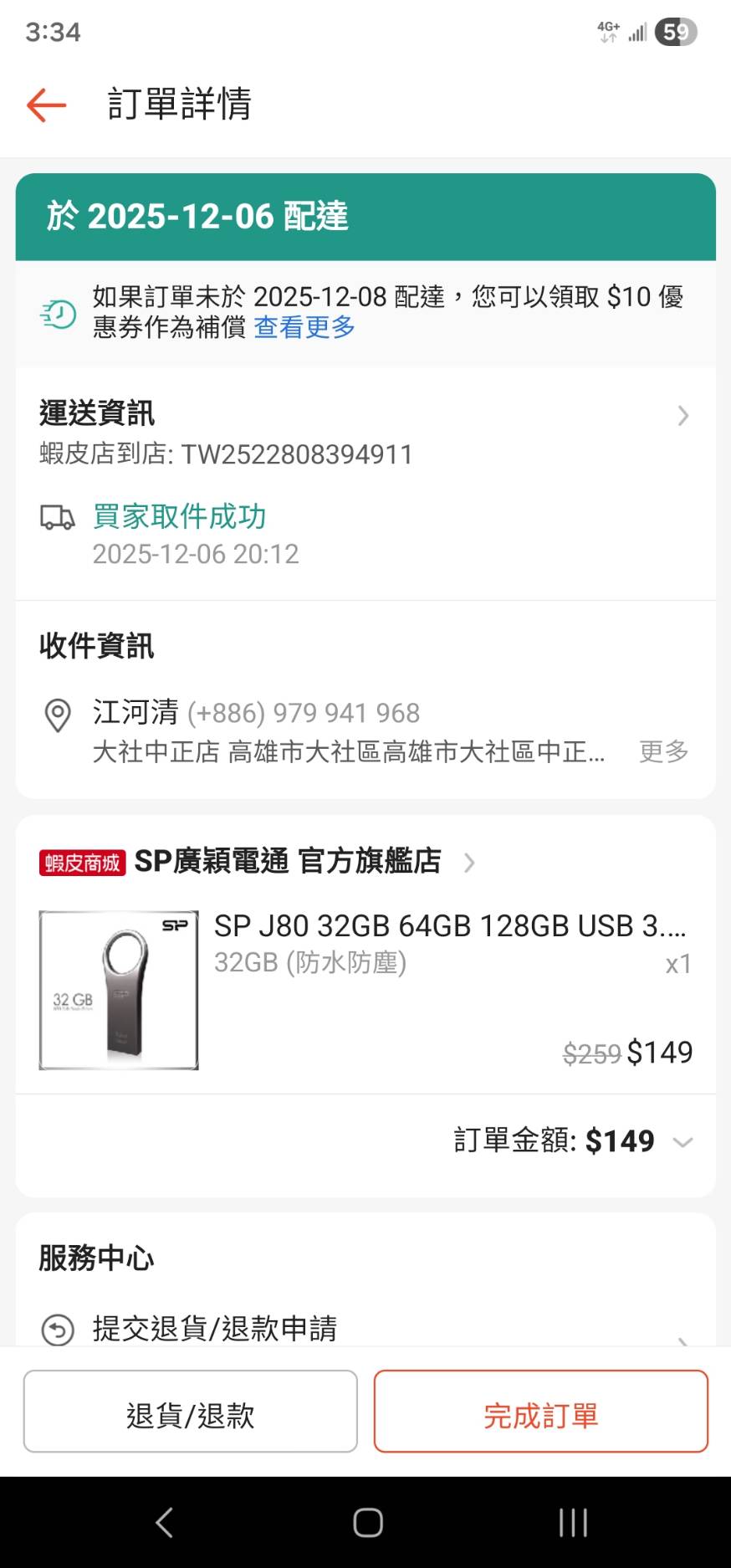This screenshot has height=1568, width=731.
Task: Expand the recipient address with 更多
Action: (663, 751)
